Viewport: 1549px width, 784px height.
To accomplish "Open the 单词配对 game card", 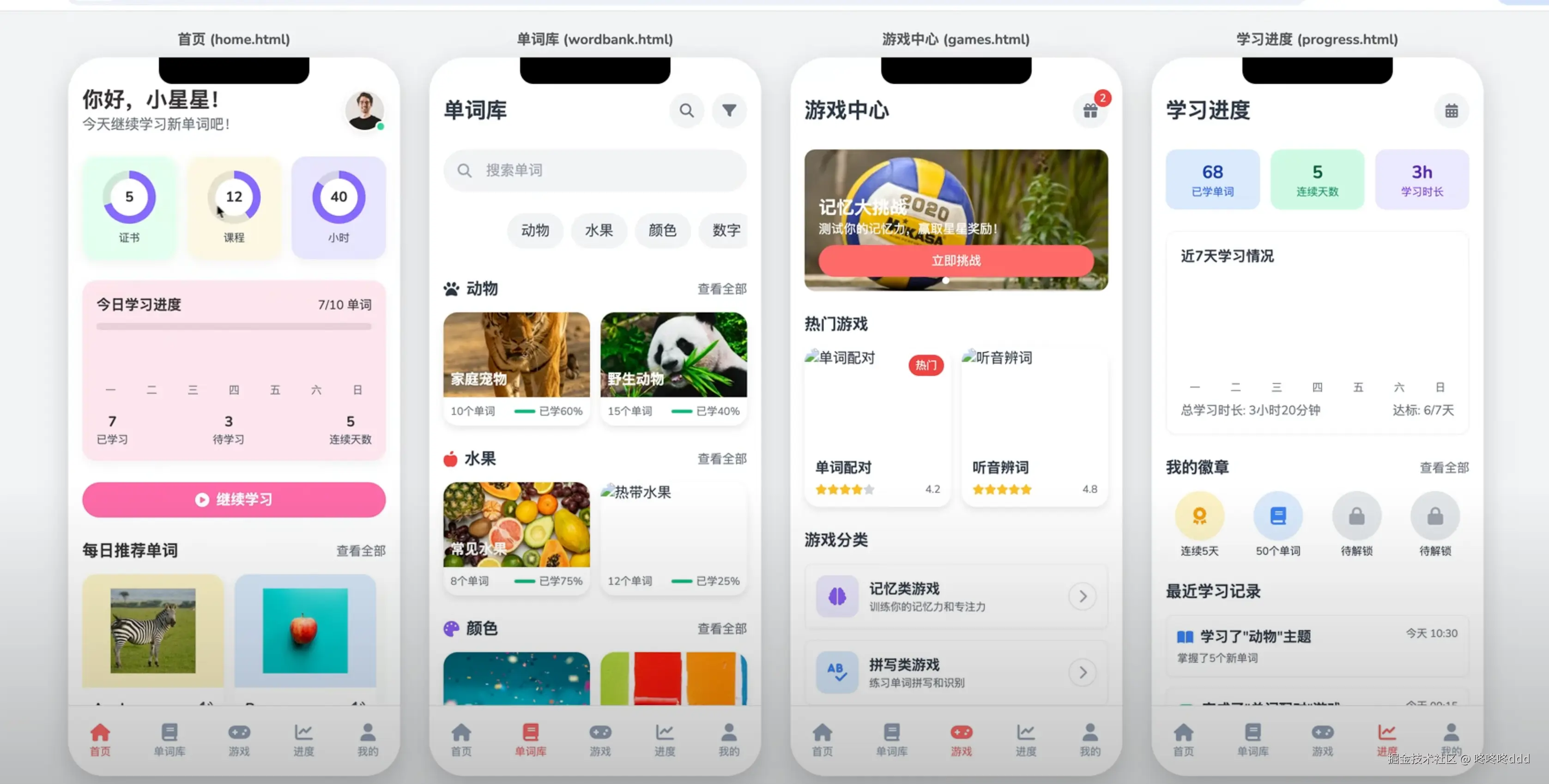I will click(x=877, y=427).
